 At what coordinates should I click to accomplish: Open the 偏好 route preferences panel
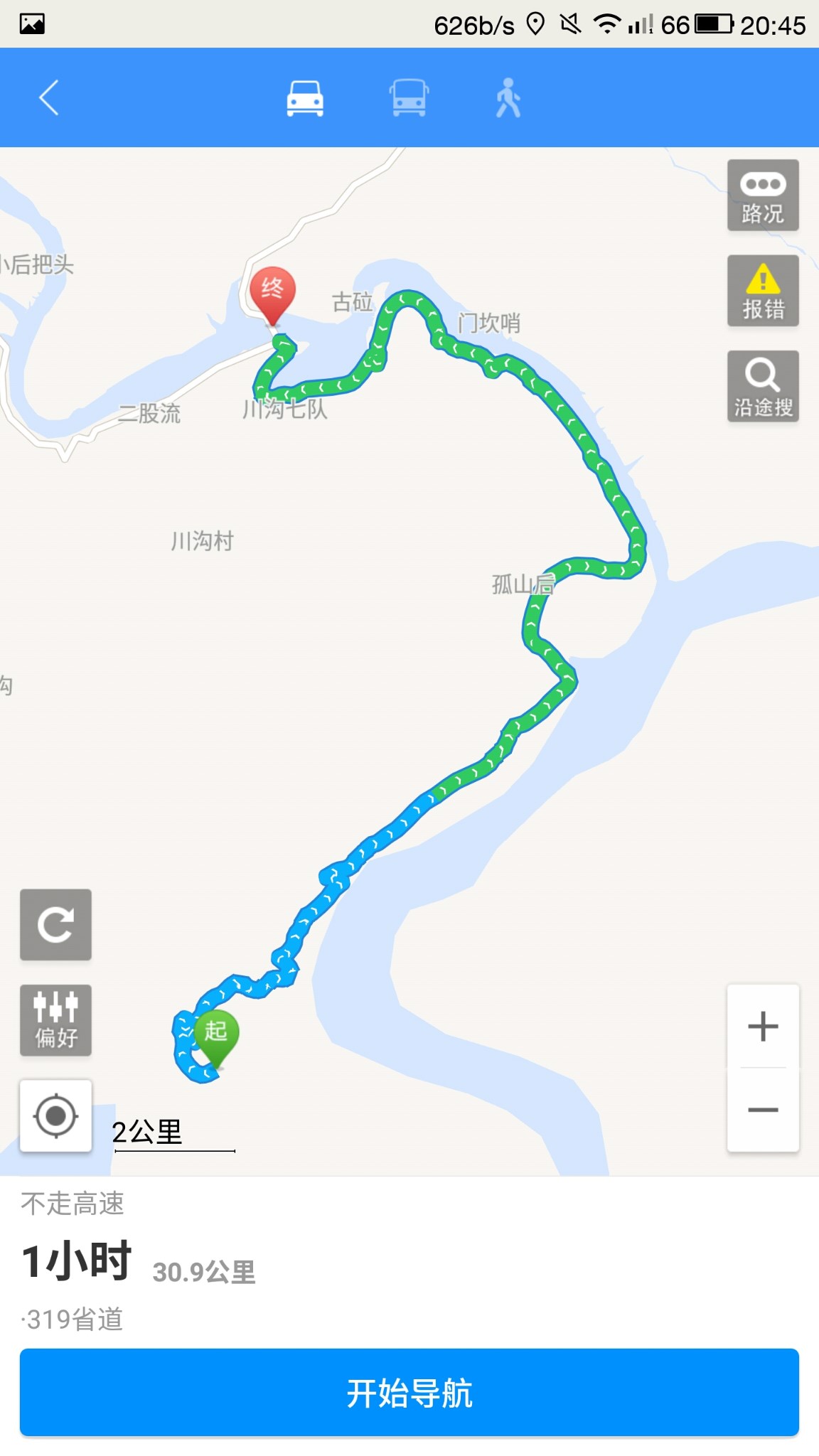pos(55,1021)
